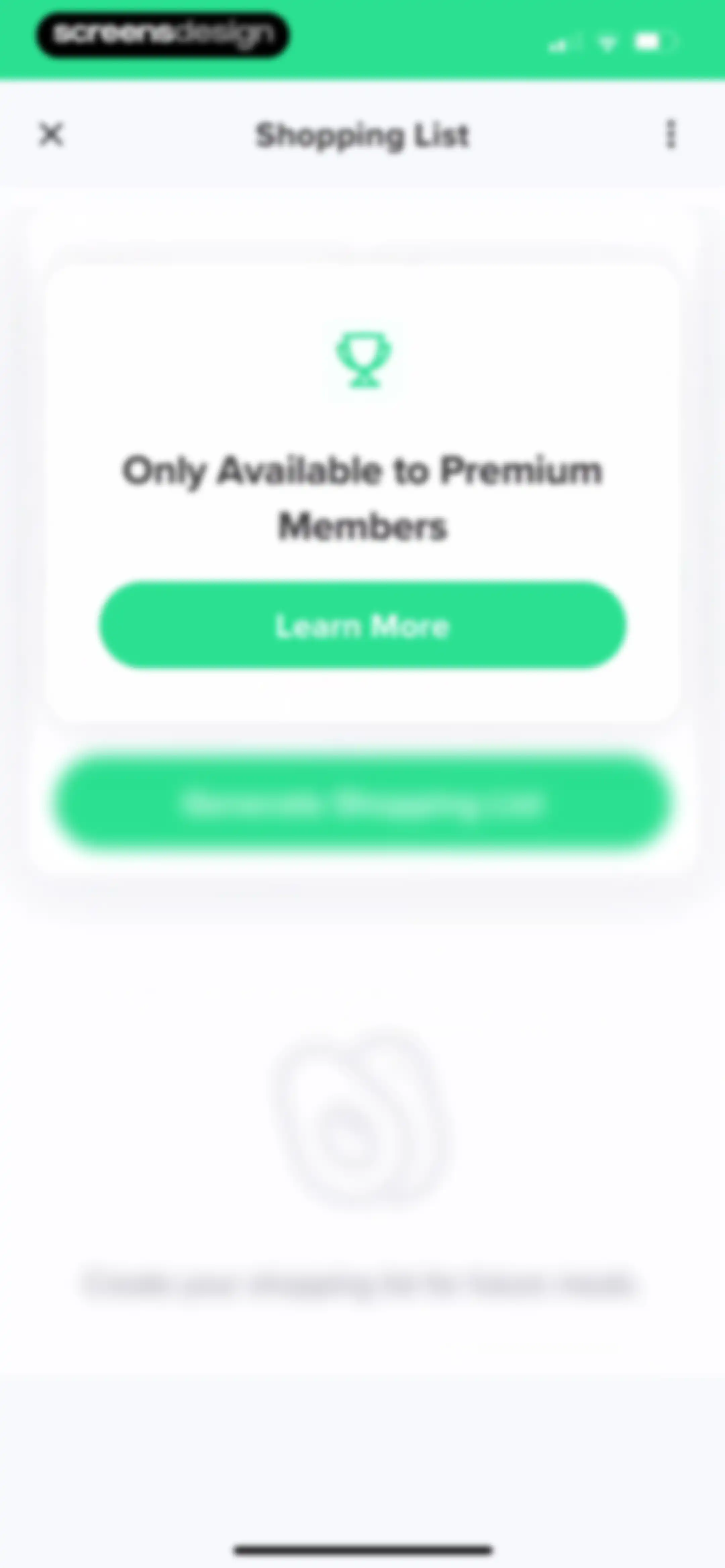Open the three-dot overflow menu
Viewport: 725px width, 1568px height.
pyautogui.click(x=671, y=134)
